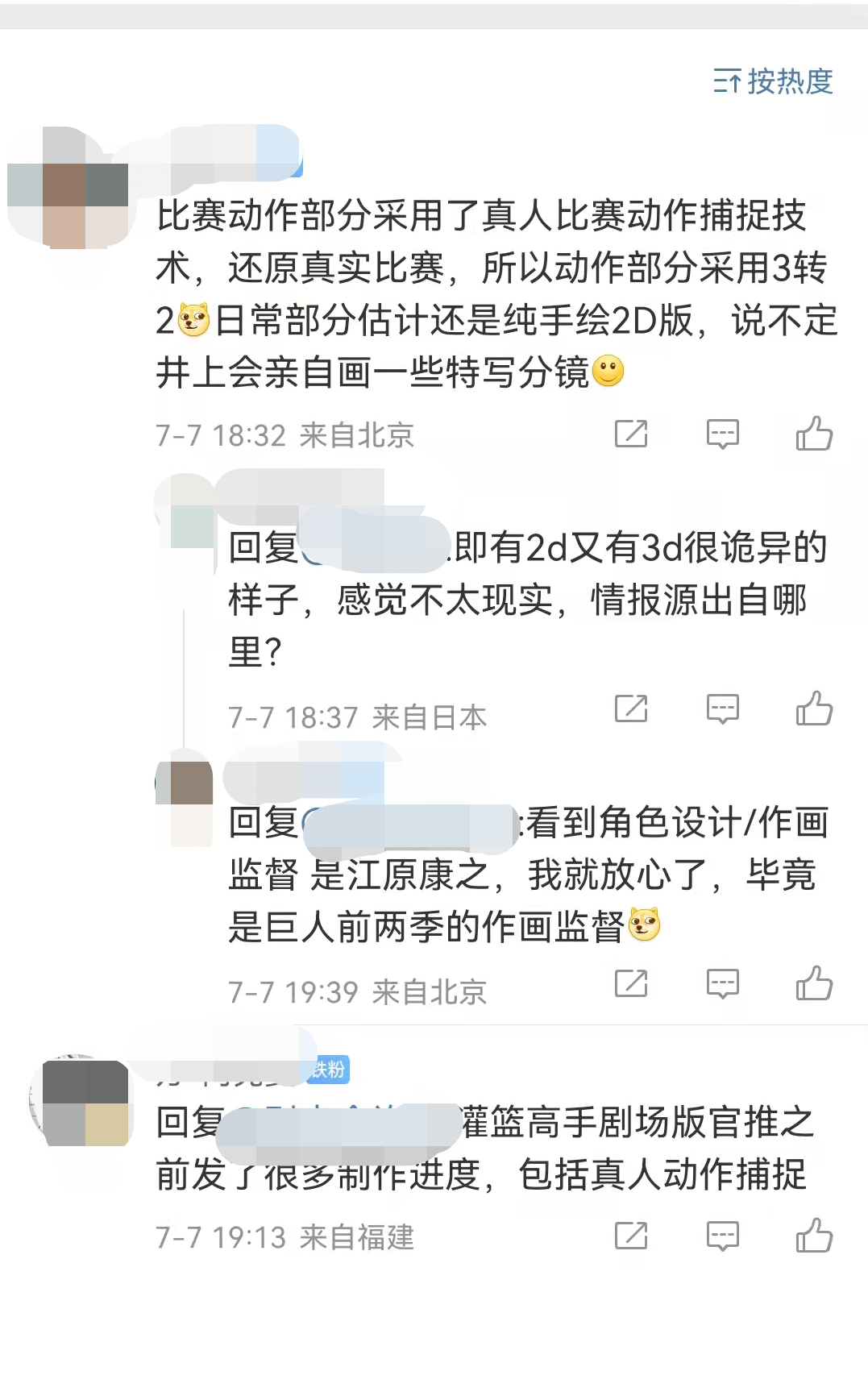Image resolution: width=868 pixels, height=1392 pixels.
Task: Open the sort by 按热度 option
Action: [773, 81]
